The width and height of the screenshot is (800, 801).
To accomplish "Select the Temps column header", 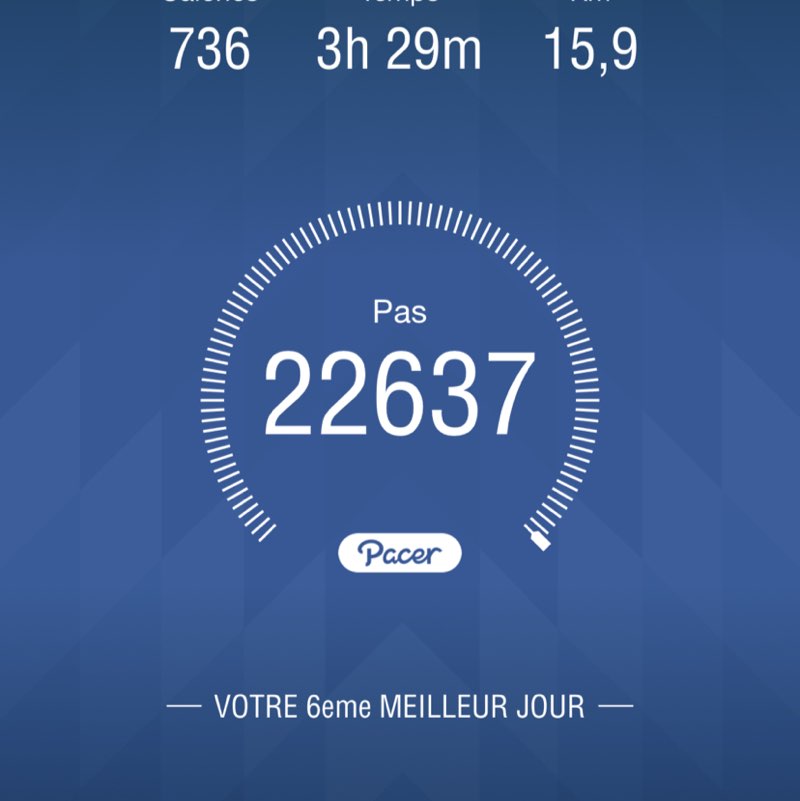I will point(396,5).
